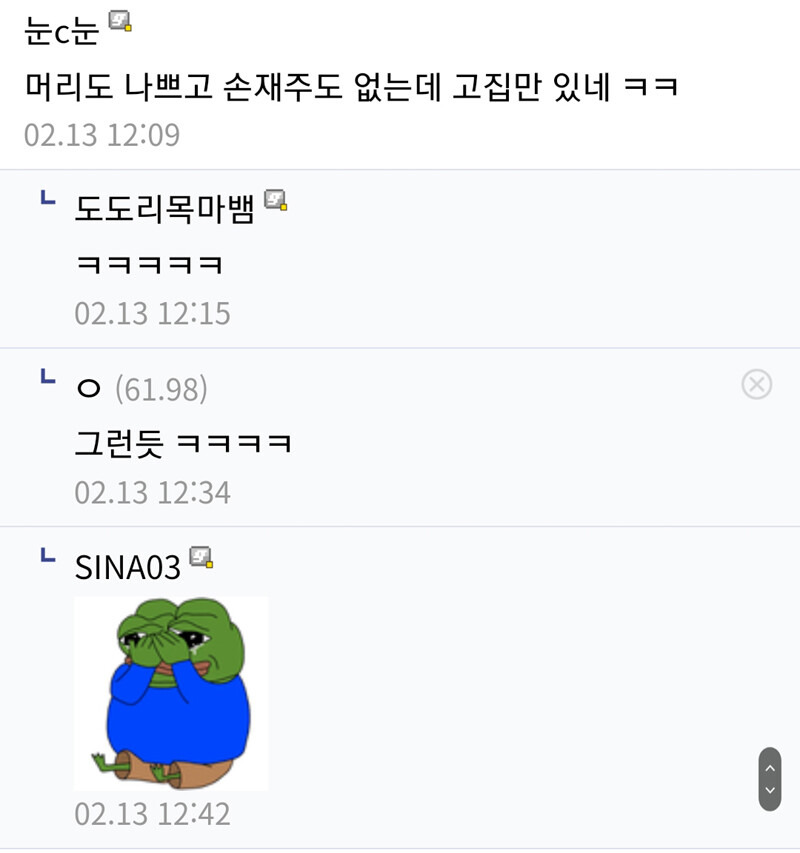This screenshot has width=800, height=853.
Task: Tap the up/down page scroll button
Action: [x=769, y=778]
